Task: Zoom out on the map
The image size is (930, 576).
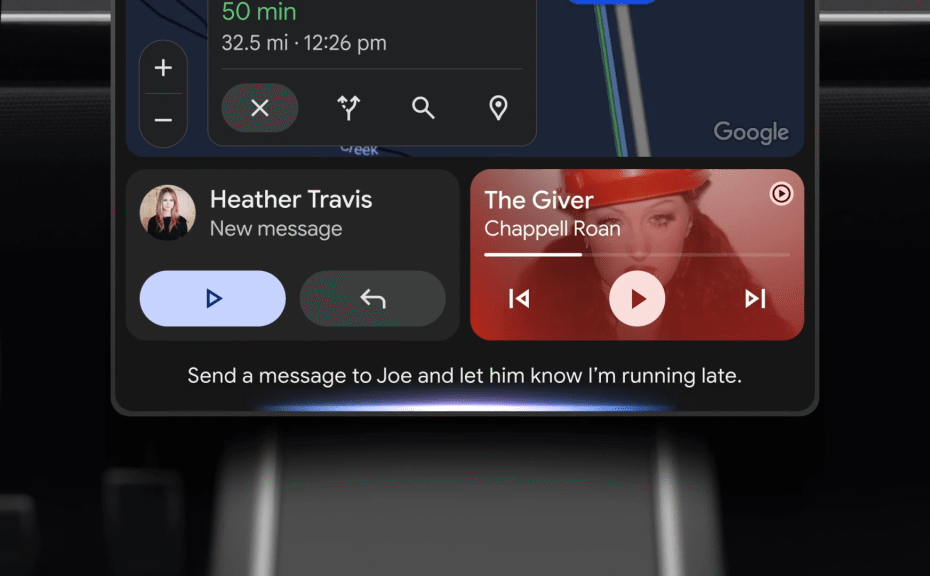Action: pyautogui.click(x=163, y=121)
